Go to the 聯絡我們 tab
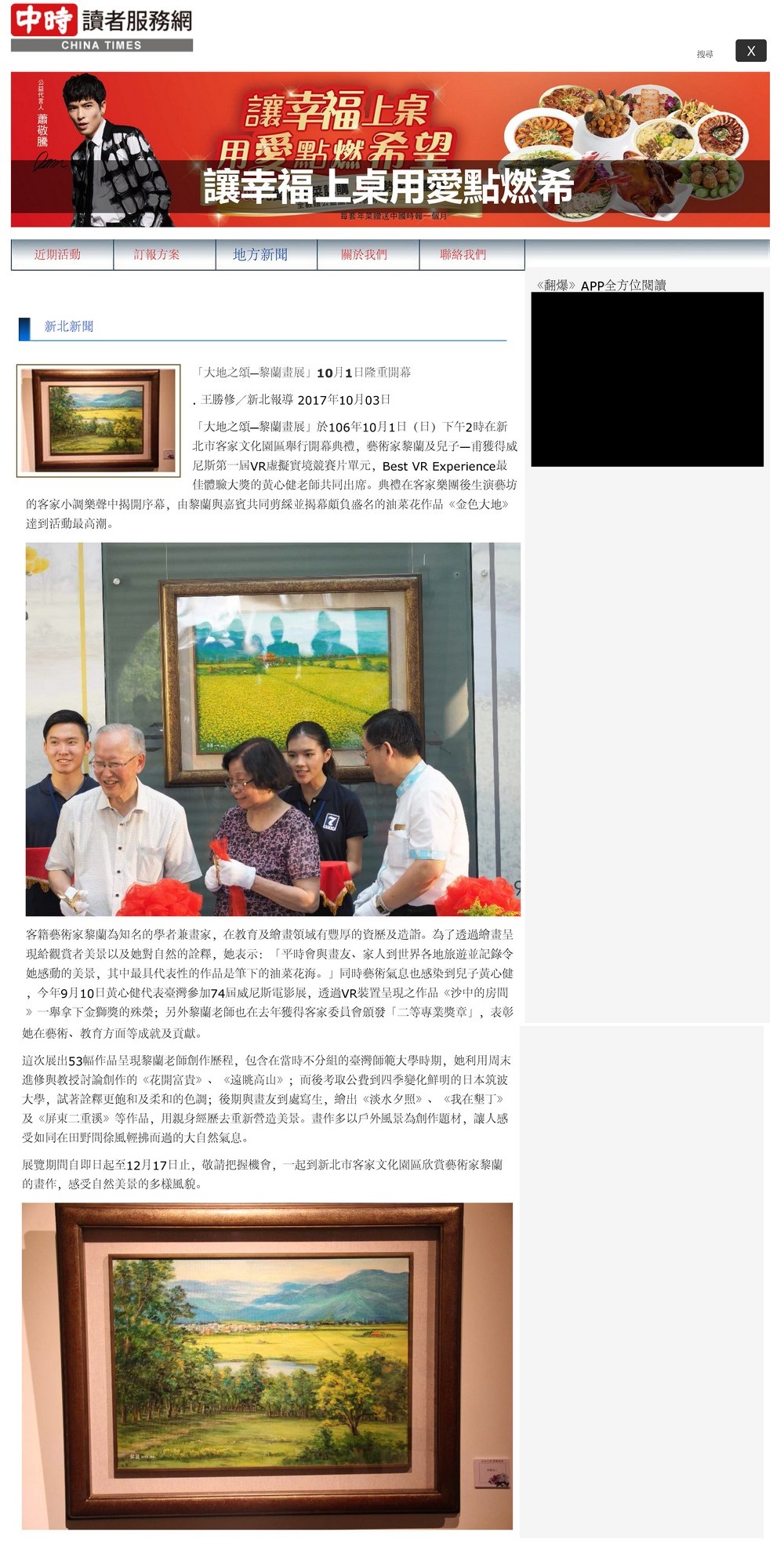The height and width of the screenshot is (1550, 784). coord(463,255)
